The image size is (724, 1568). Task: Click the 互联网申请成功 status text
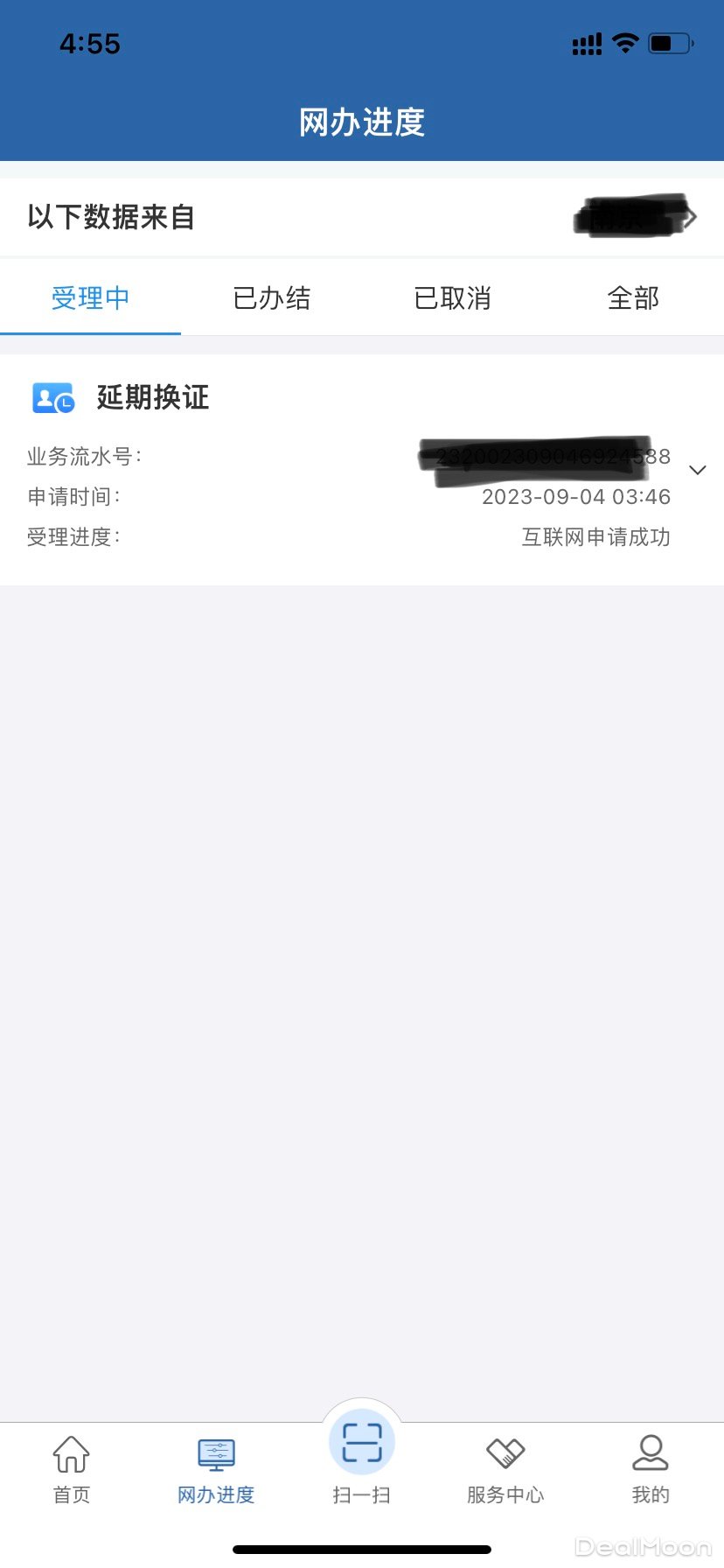pyautogui.click(x=595, y=536)
